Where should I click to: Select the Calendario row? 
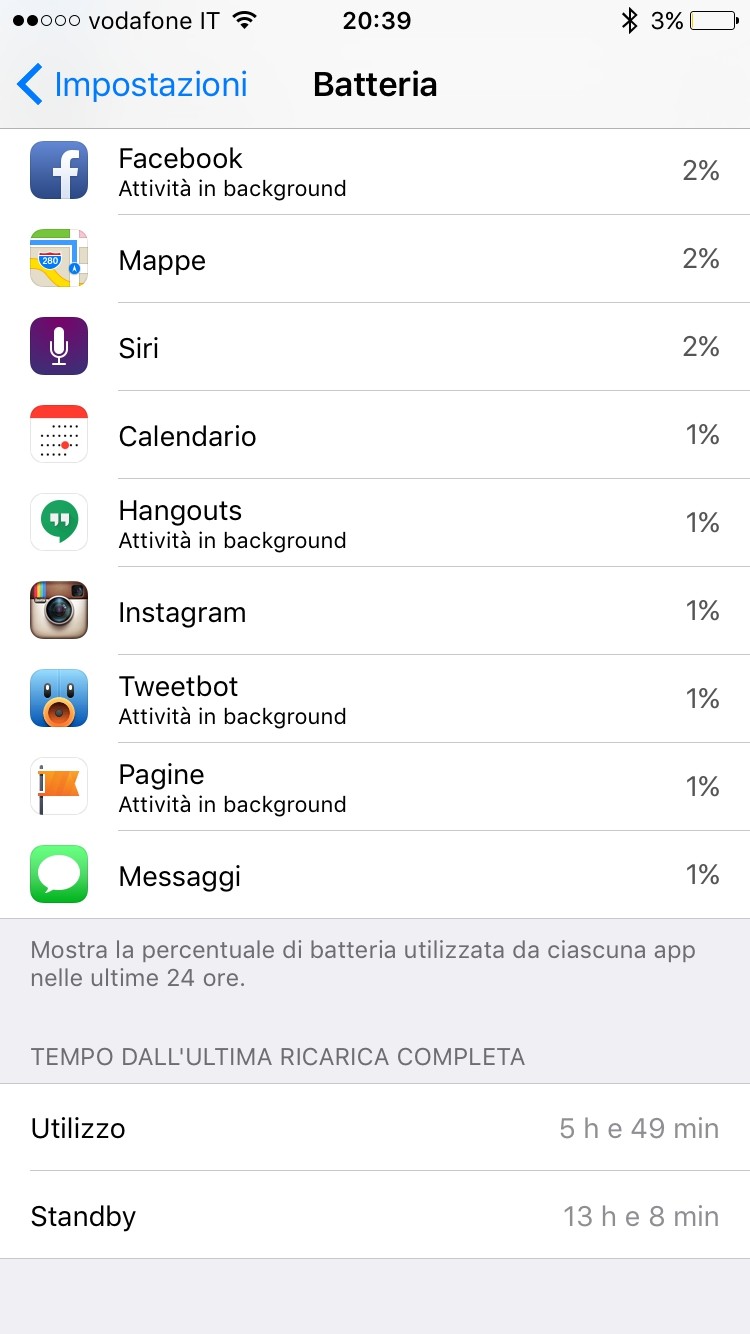(375, 435)
